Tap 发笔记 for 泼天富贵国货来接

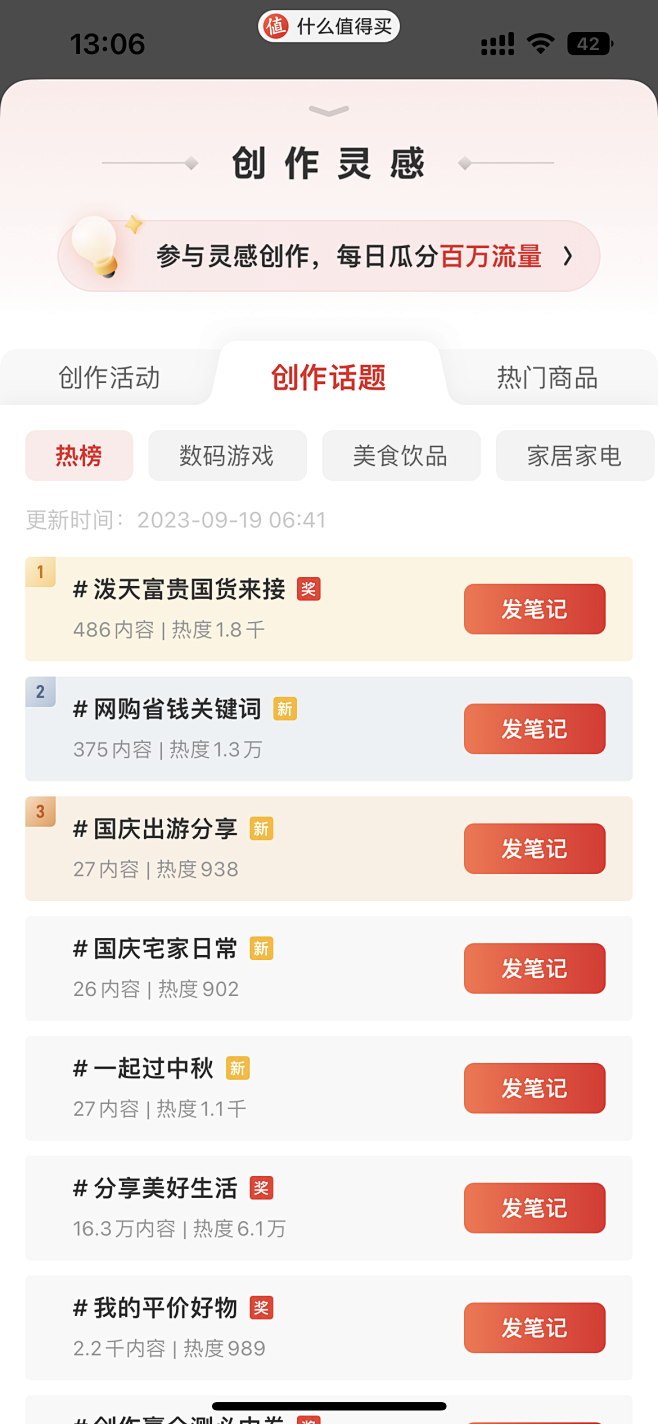click(x=534, y=609)
